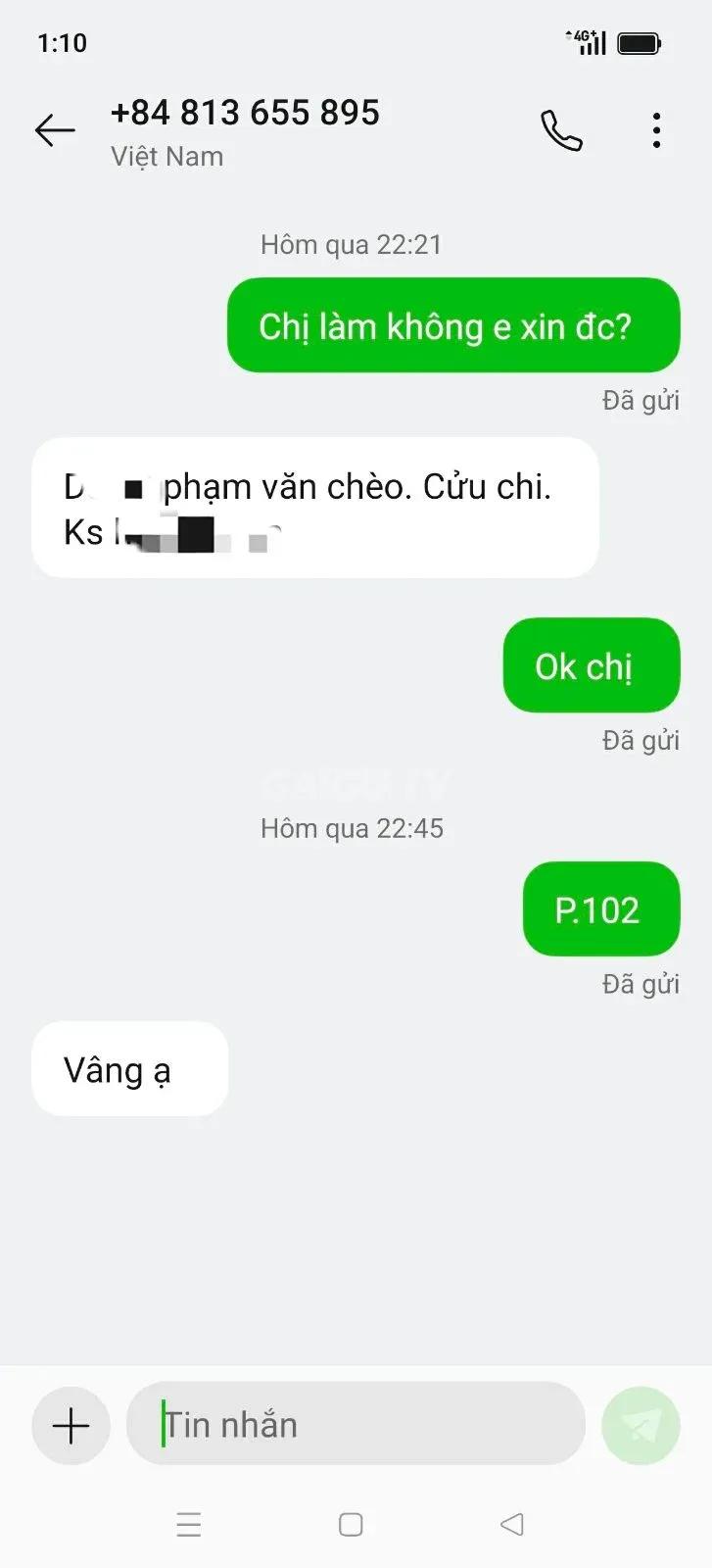712x1568 pixels.
Task: Tap the plus attachment button
Action: 71,1425
